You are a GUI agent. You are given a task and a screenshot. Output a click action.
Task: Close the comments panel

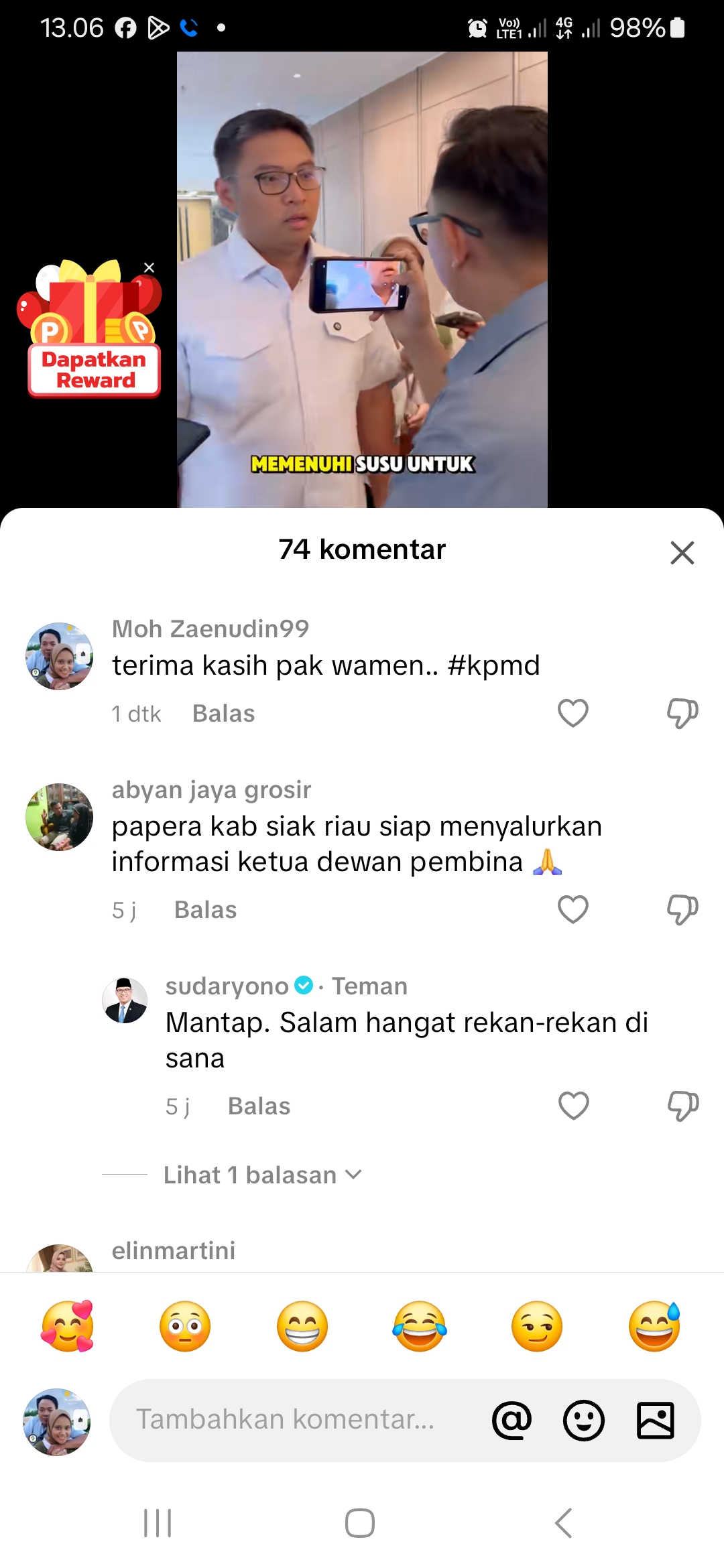(x=682, y=553)
